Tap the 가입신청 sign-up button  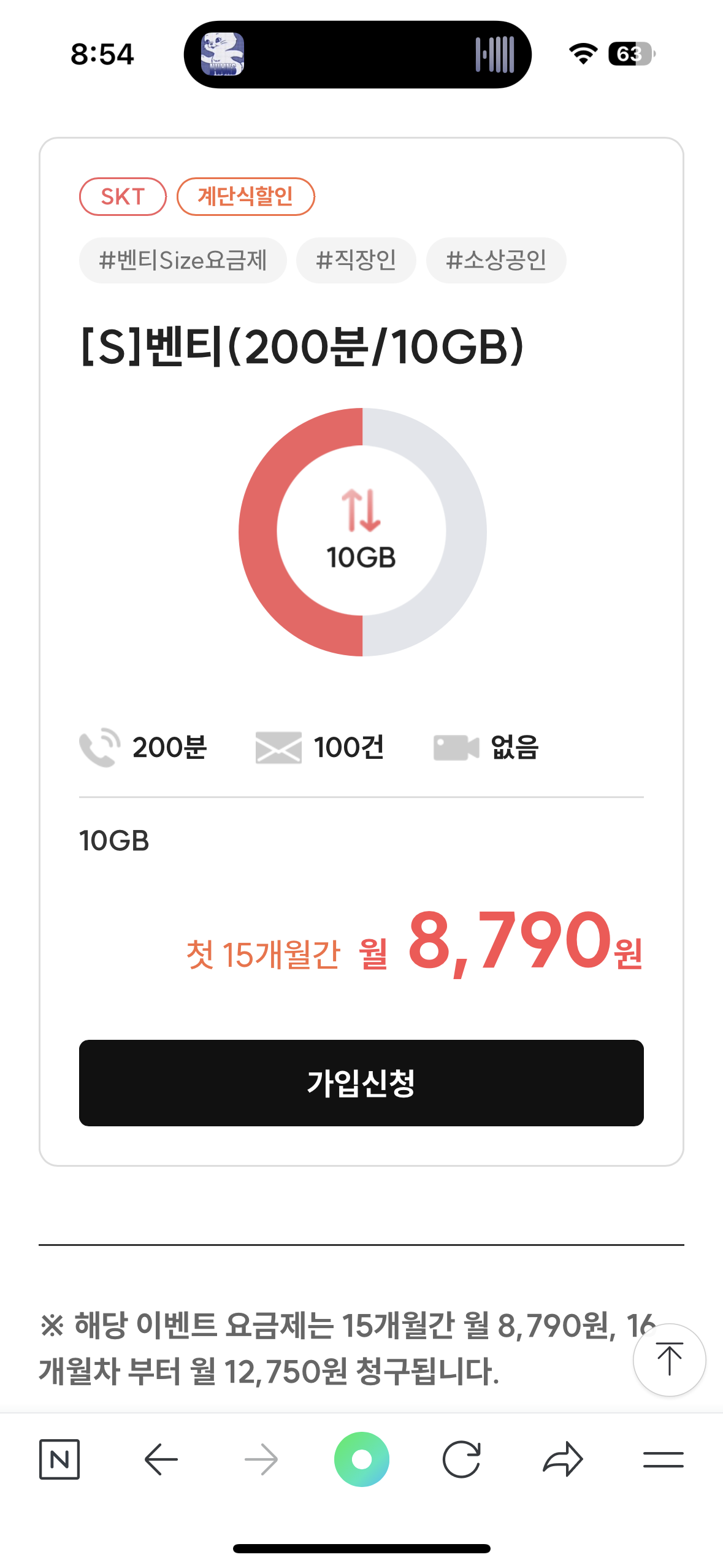click(x=361, y=1083)
